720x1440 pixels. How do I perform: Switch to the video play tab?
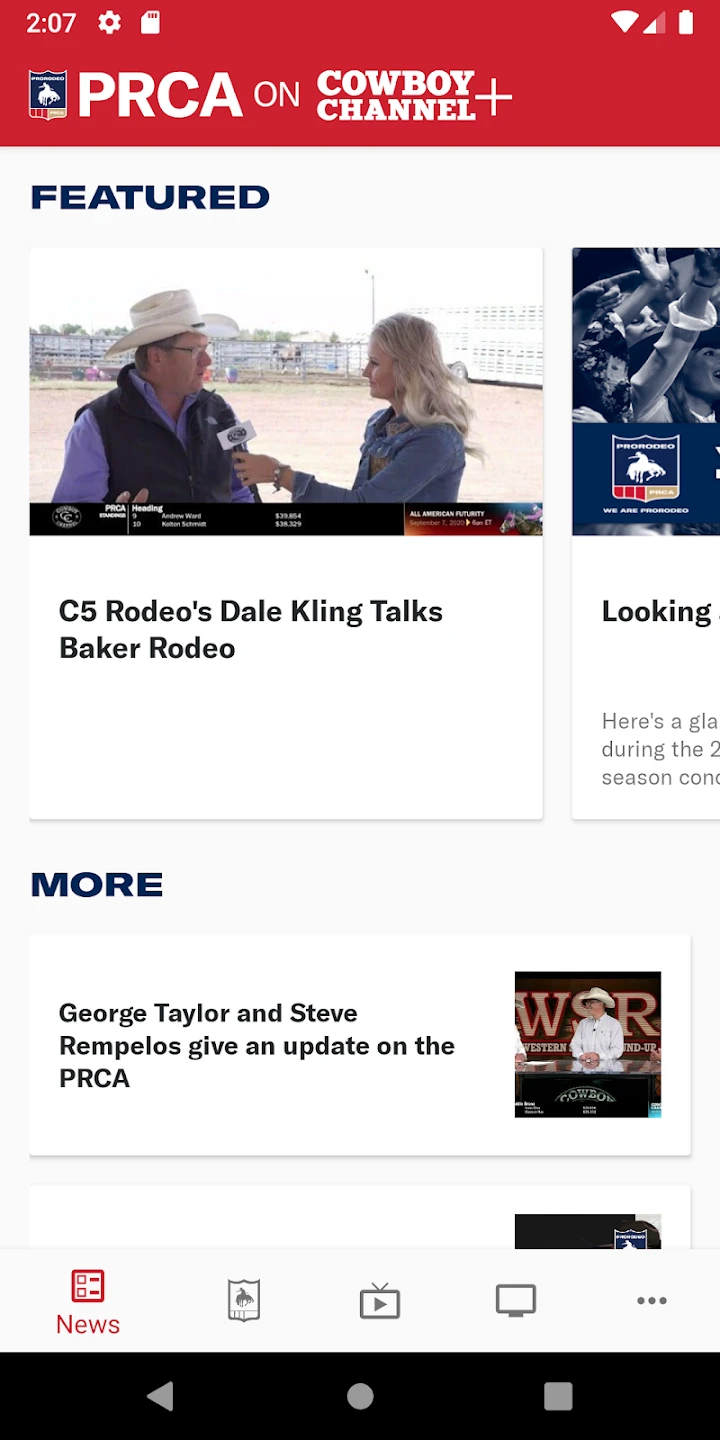pos(380,1301)
